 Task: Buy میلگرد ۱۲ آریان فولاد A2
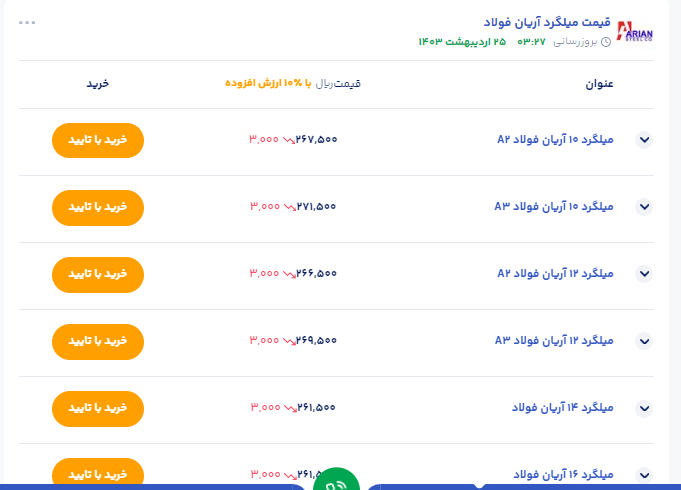98,274
